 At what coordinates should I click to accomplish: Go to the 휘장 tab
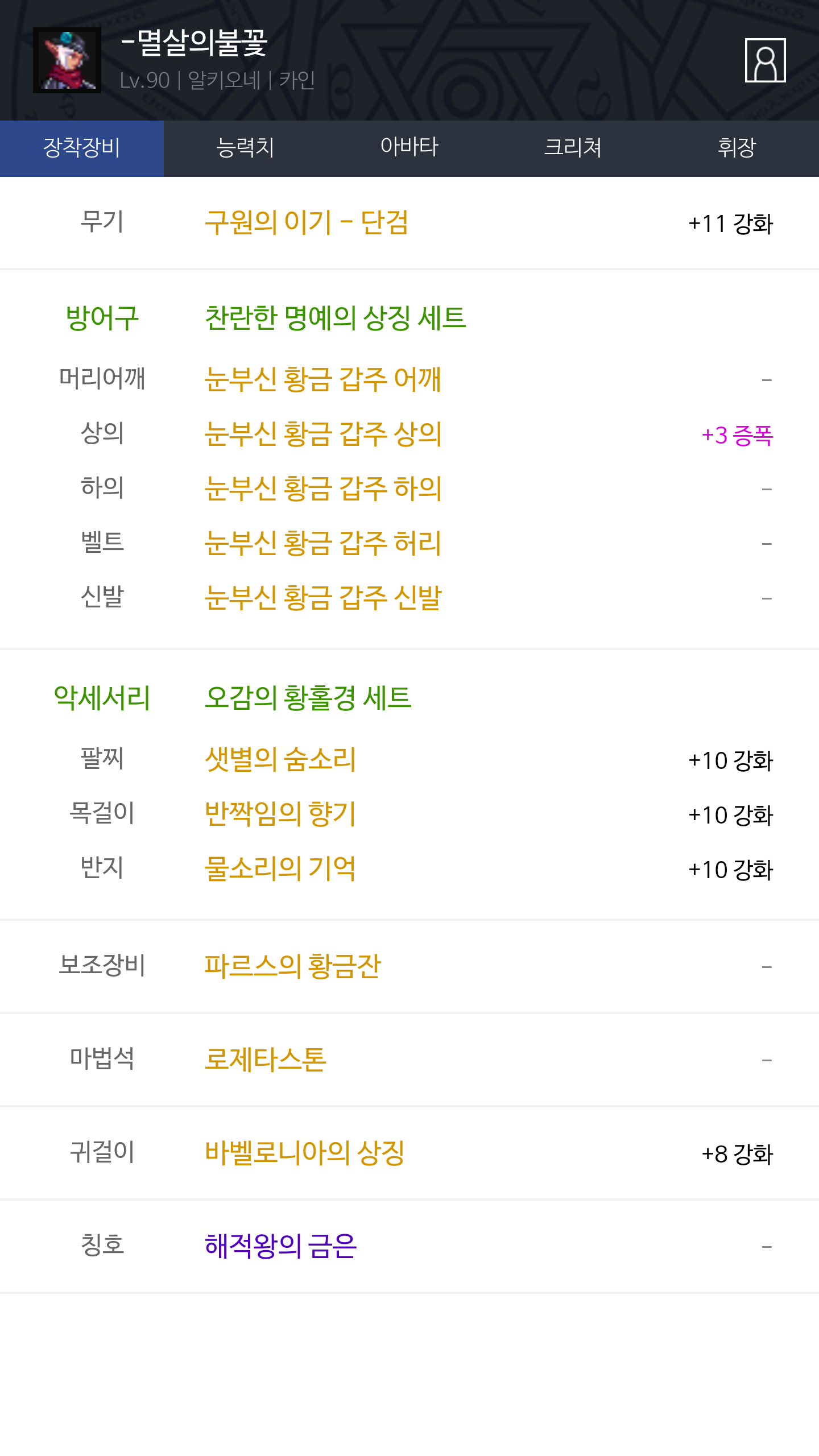pyautogui.click(x=737, y=148)
